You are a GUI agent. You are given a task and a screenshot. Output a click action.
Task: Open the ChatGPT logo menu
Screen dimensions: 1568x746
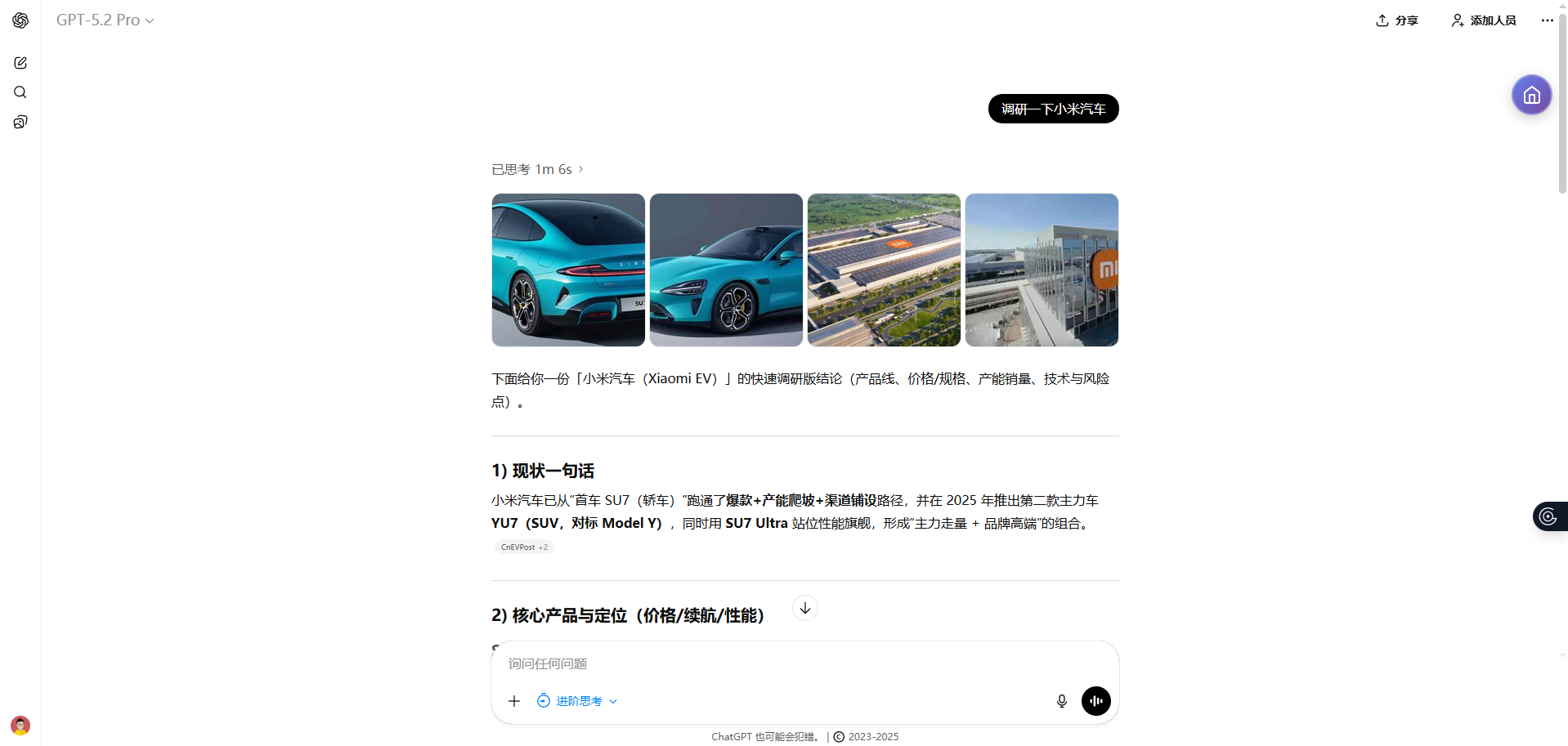pyautogui.click(x=20, y=20)
